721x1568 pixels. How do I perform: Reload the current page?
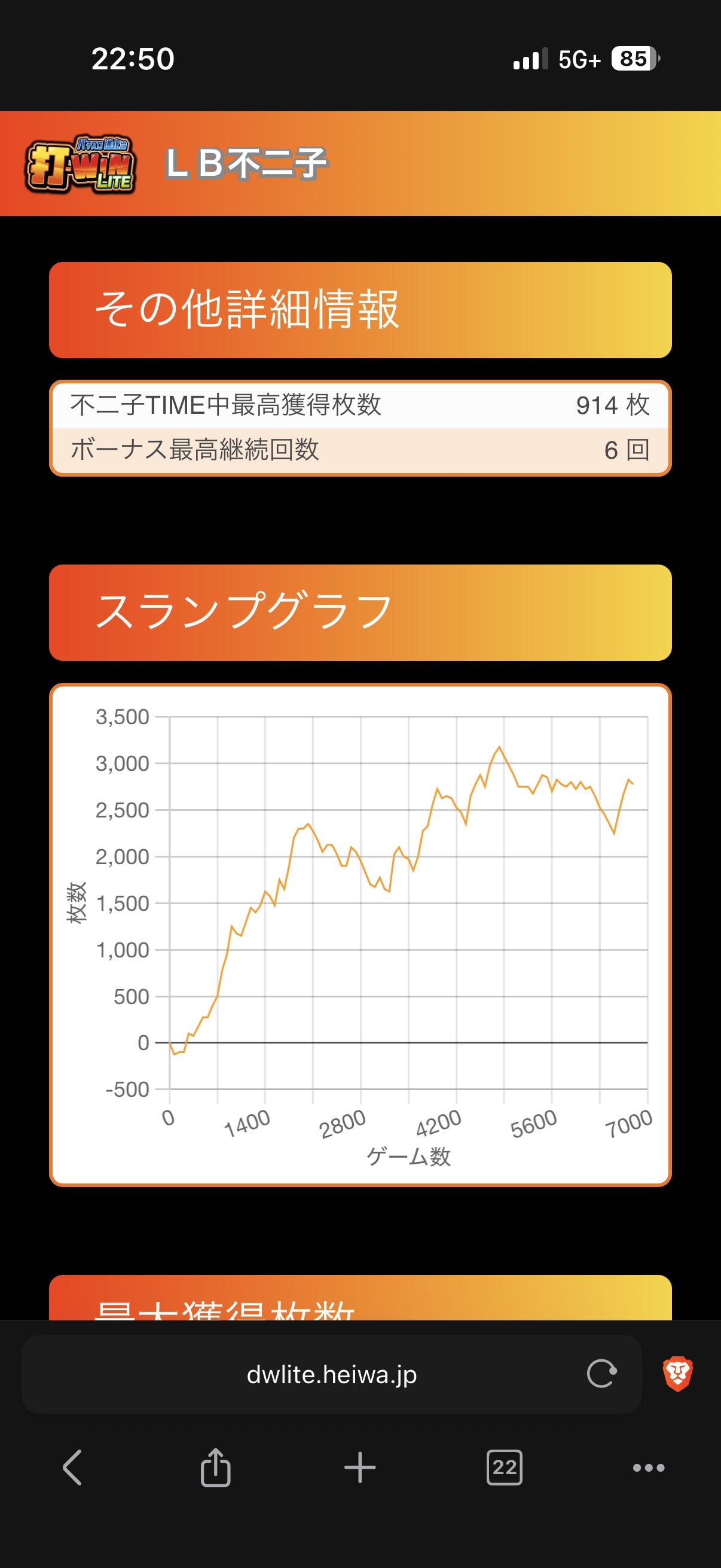601,1374
